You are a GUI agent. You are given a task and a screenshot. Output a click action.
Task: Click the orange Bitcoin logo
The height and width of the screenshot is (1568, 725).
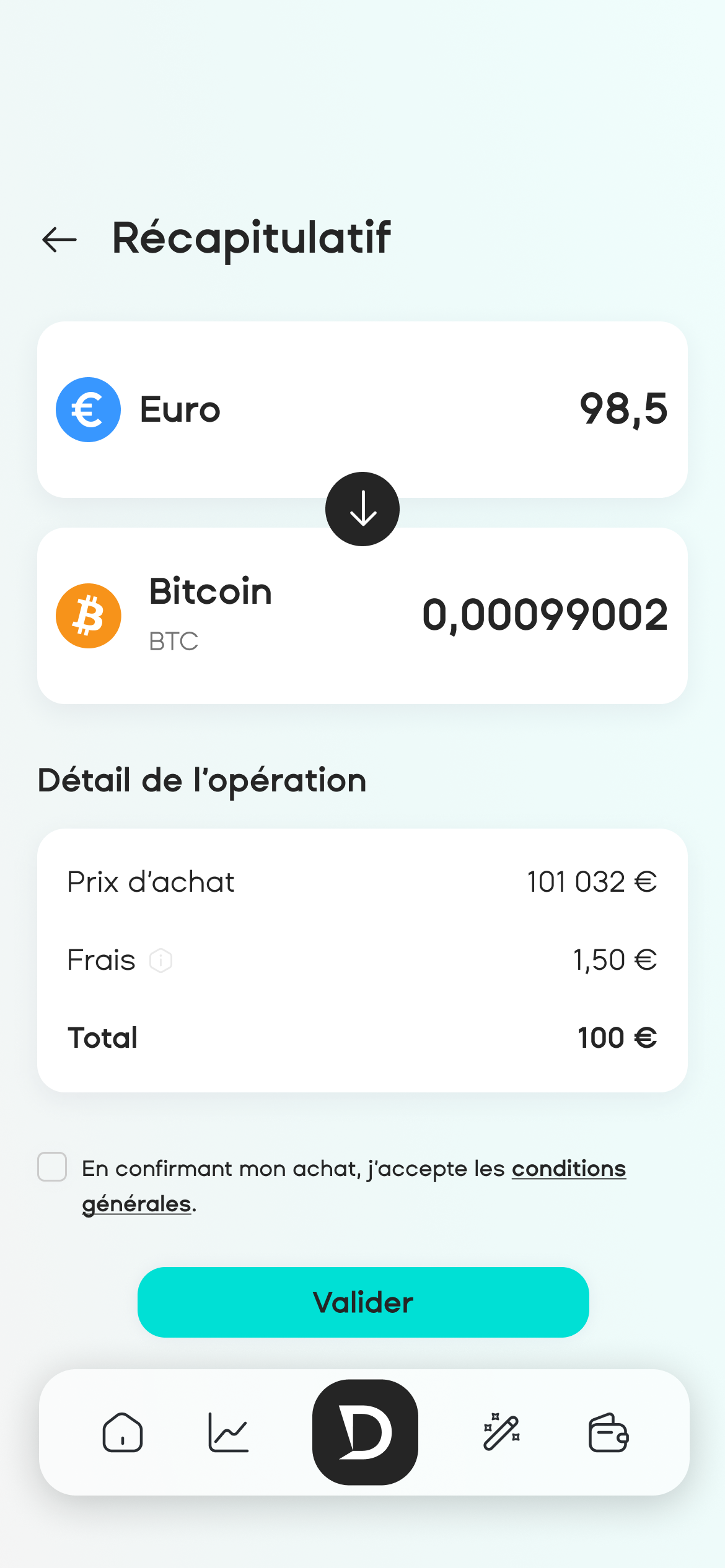click(x=87, y=615)
